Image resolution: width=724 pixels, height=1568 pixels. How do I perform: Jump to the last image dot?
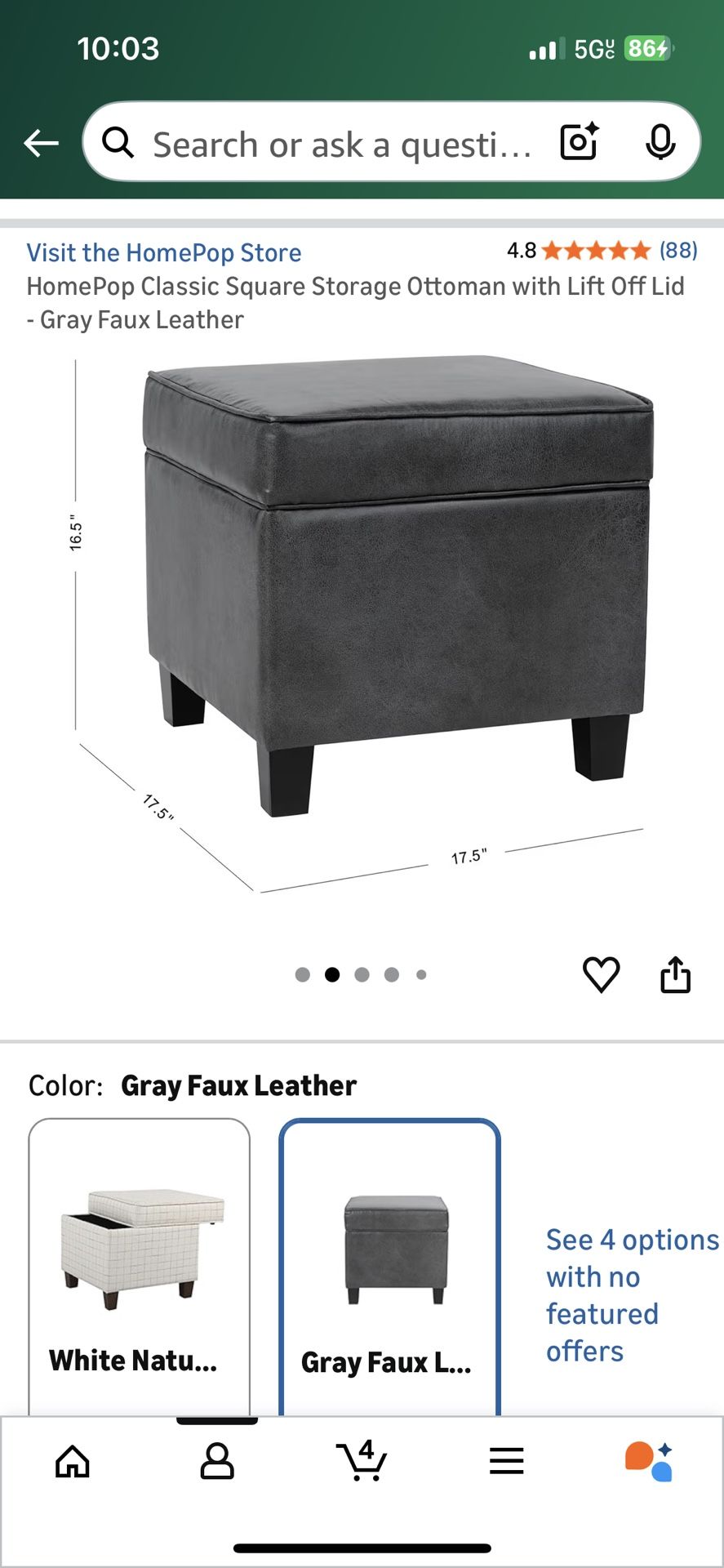click(421, 973)
